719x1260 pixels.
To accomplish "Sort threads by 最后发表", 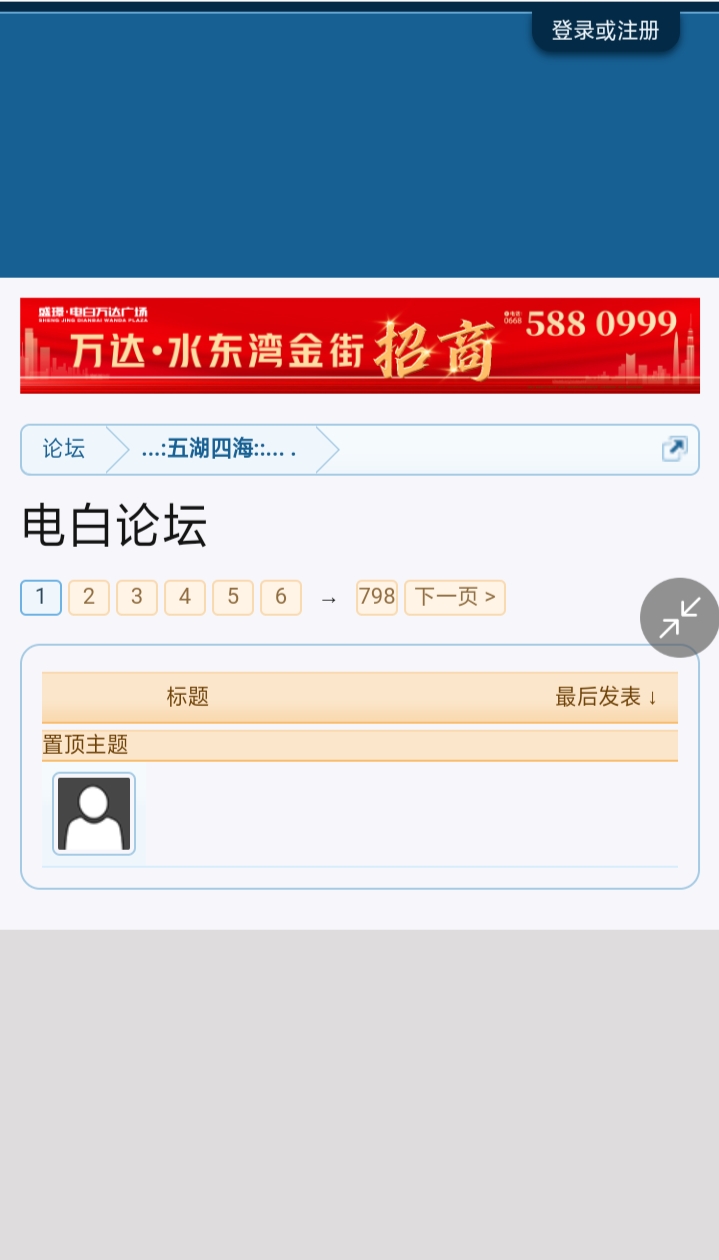I will [x=605, y=697].
